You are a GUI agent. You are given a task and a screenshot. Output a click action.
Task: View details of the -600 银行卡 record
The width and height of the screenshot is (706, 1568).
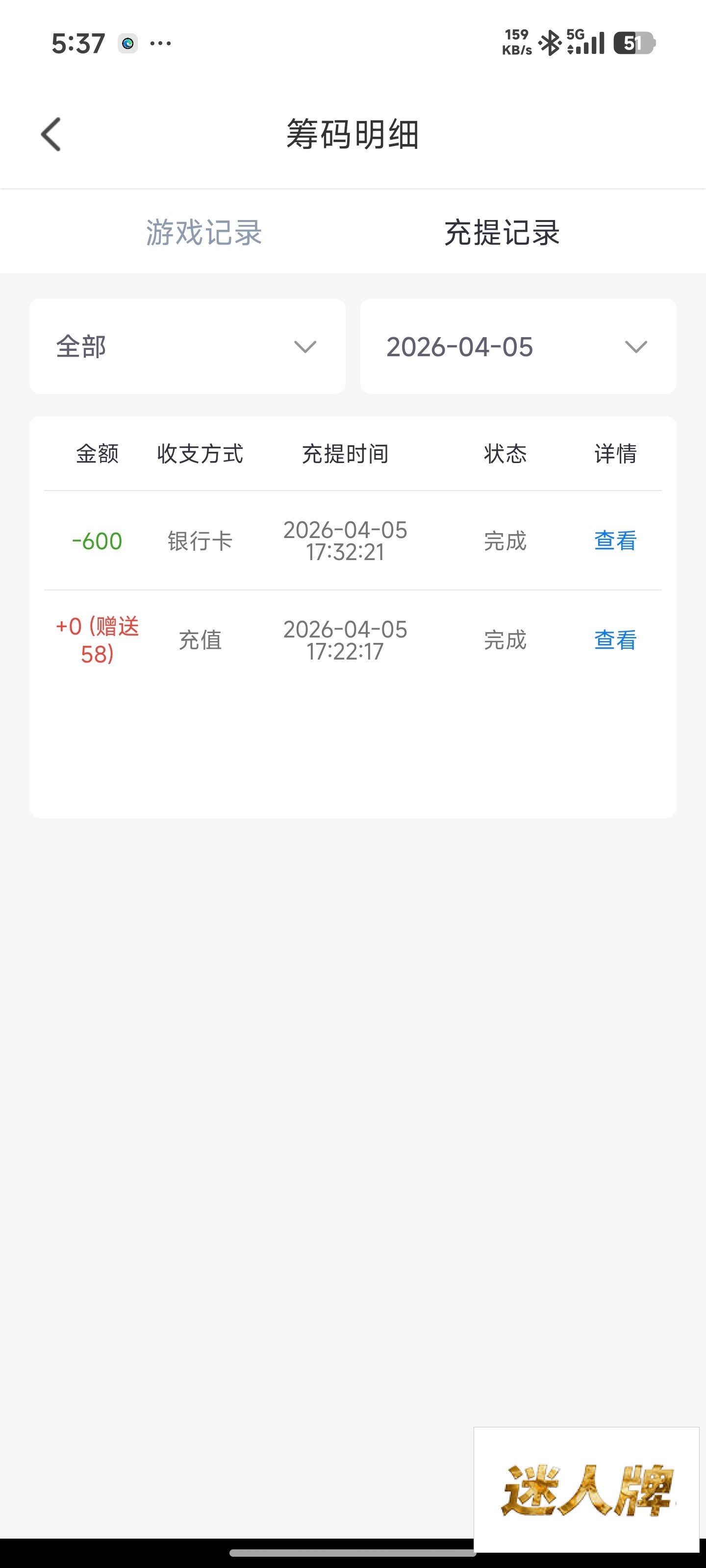point(615,540)
